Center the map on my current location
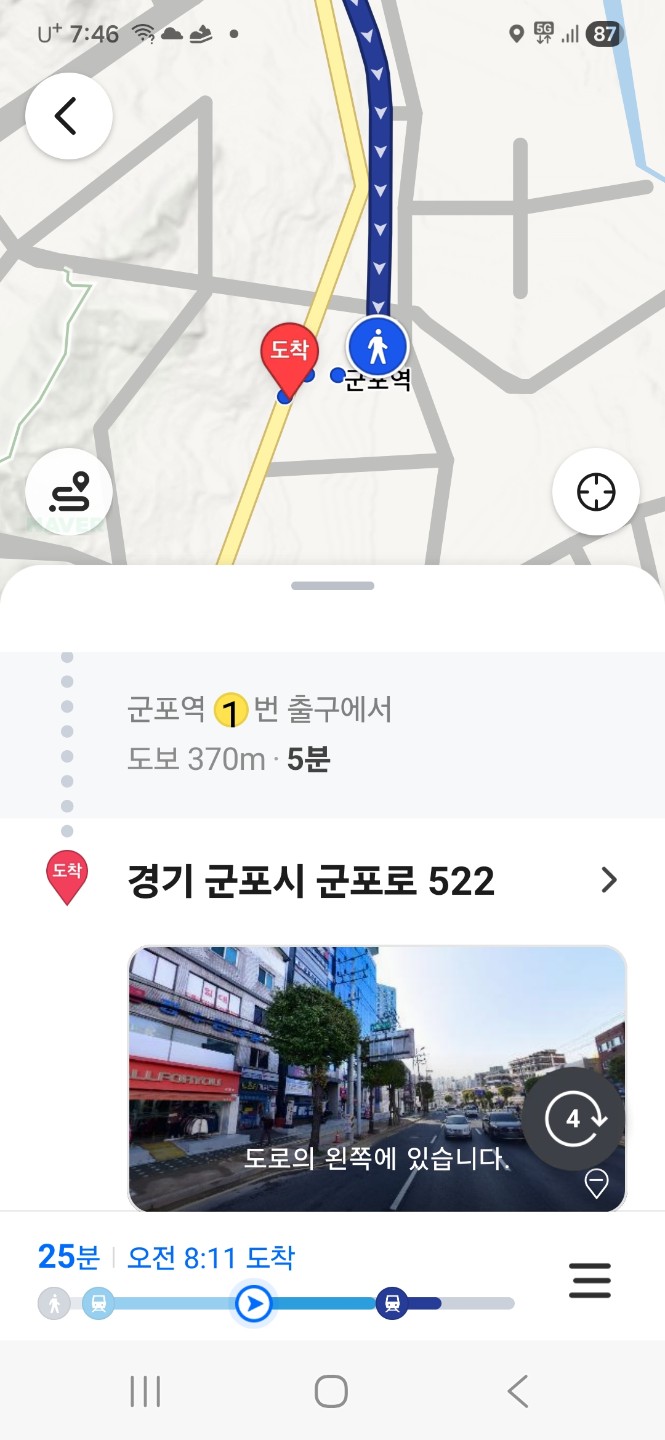Viewport: 665px width, 1440px height. [595, 492]
